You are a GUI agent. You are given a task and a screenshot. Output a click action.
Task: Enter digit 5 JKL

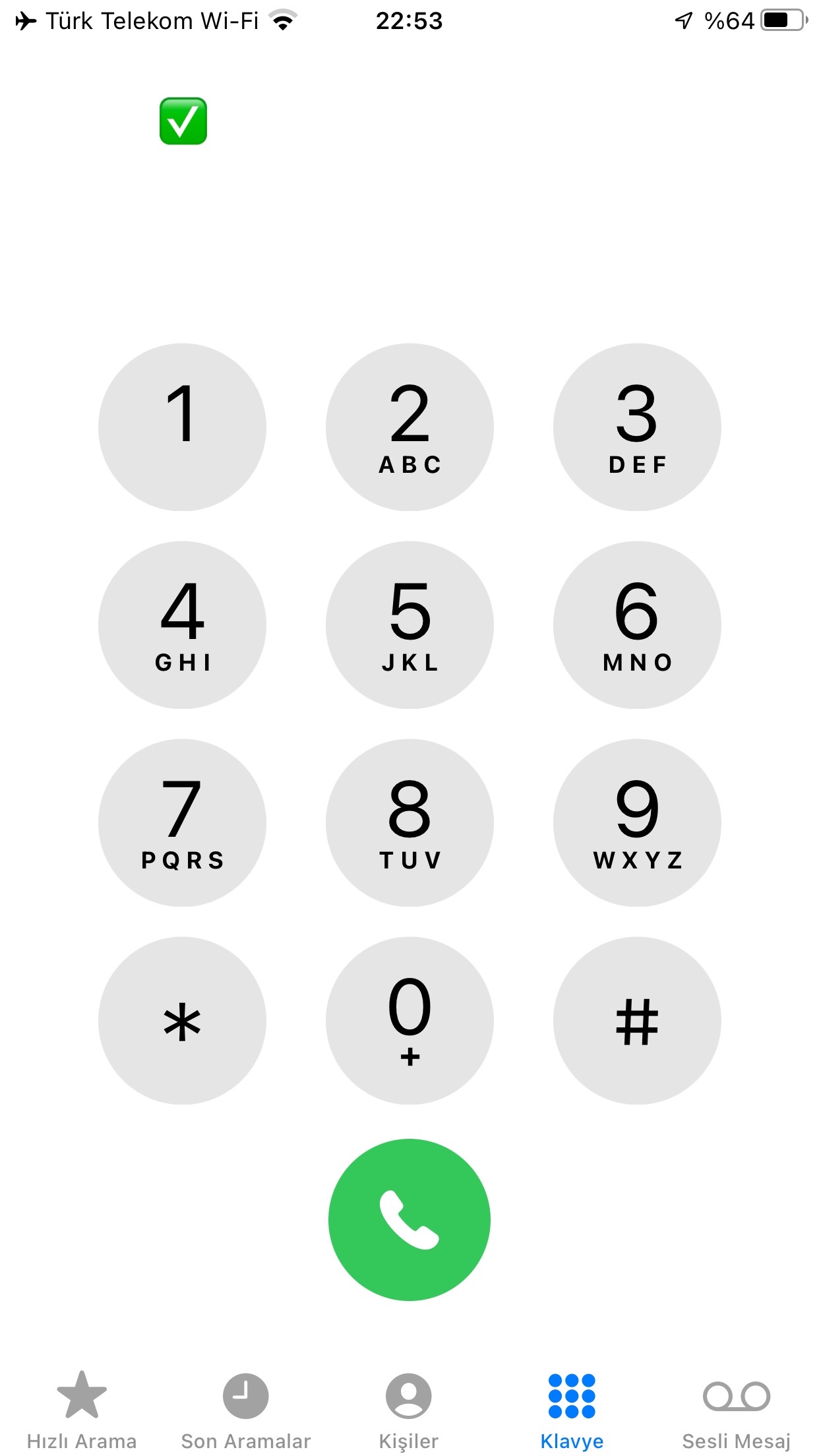point(409,624)
